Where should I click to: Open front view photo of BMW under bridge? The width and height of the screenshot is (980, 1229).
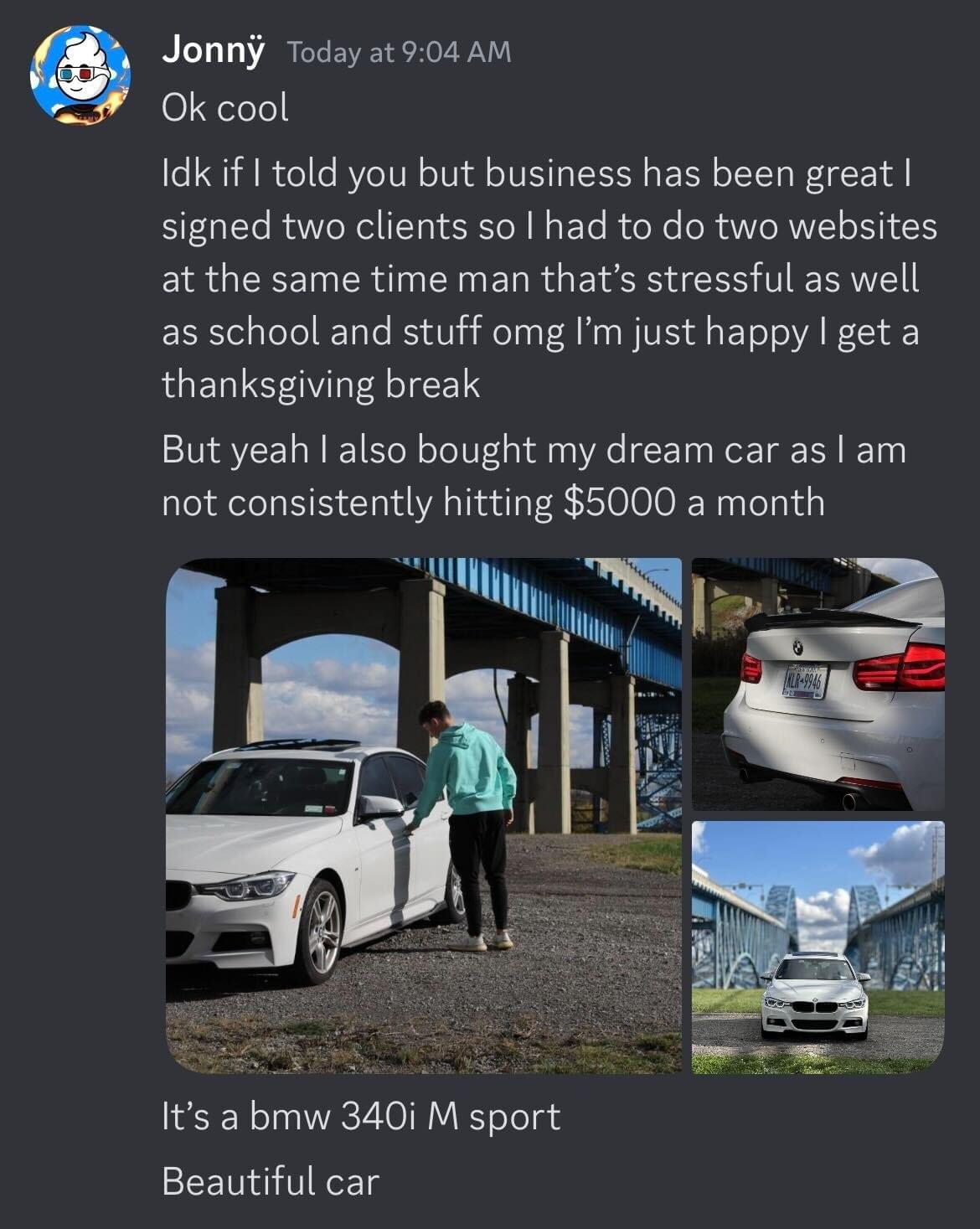(x=818, y=947)
